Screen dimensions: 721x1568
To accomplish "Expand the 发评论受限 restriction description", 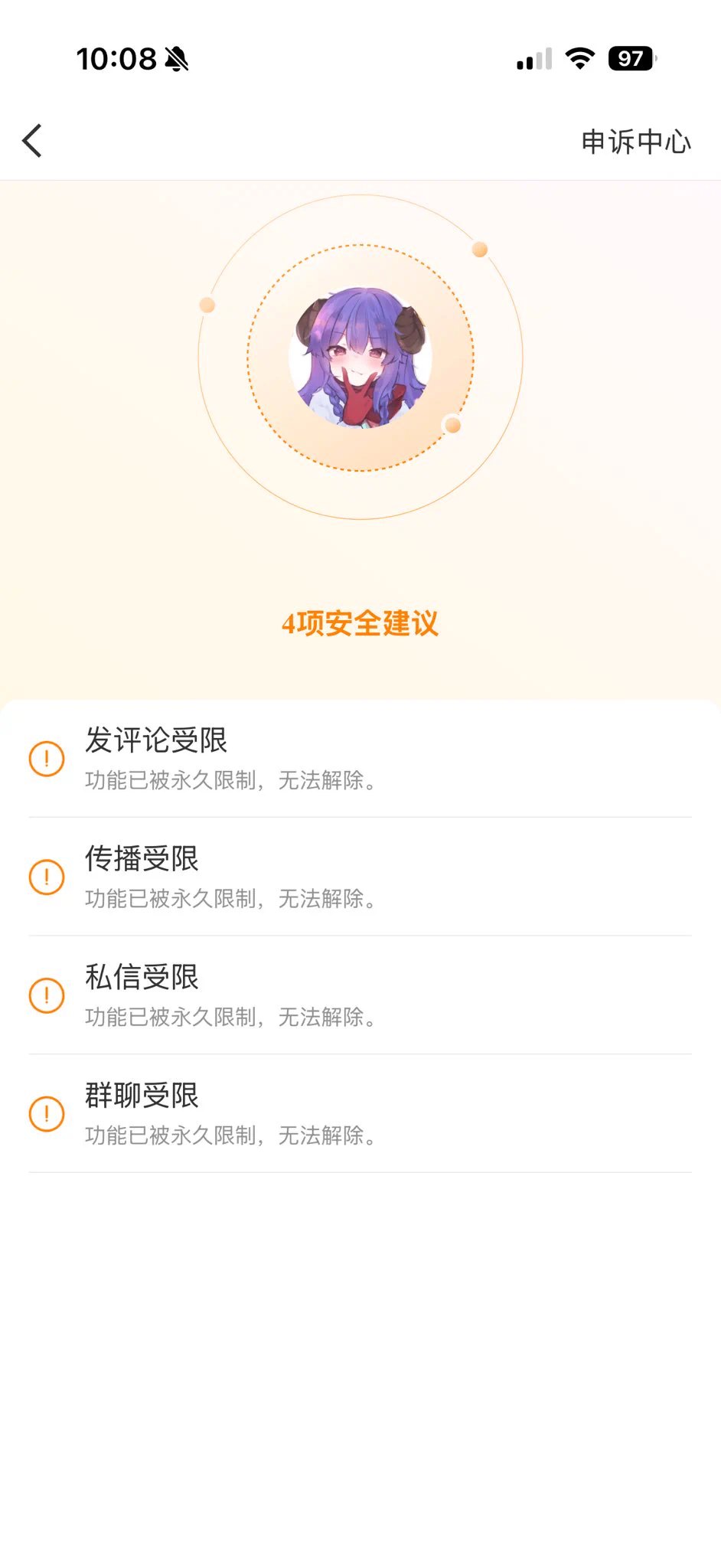I will [230, 781].
